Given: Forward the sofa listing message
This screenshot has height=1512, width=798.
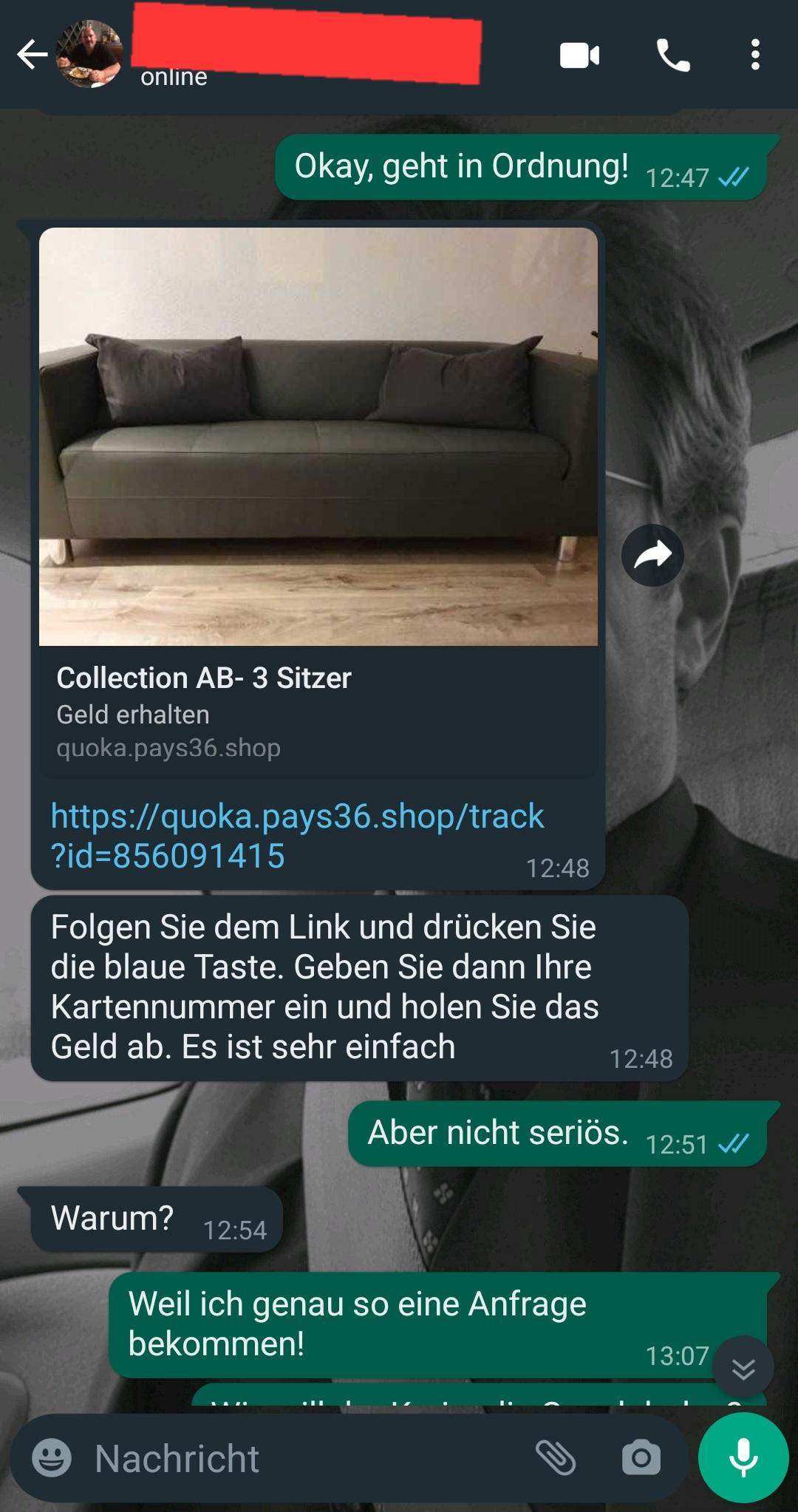Looking at the screenshot, I should (x=653, y=554).
